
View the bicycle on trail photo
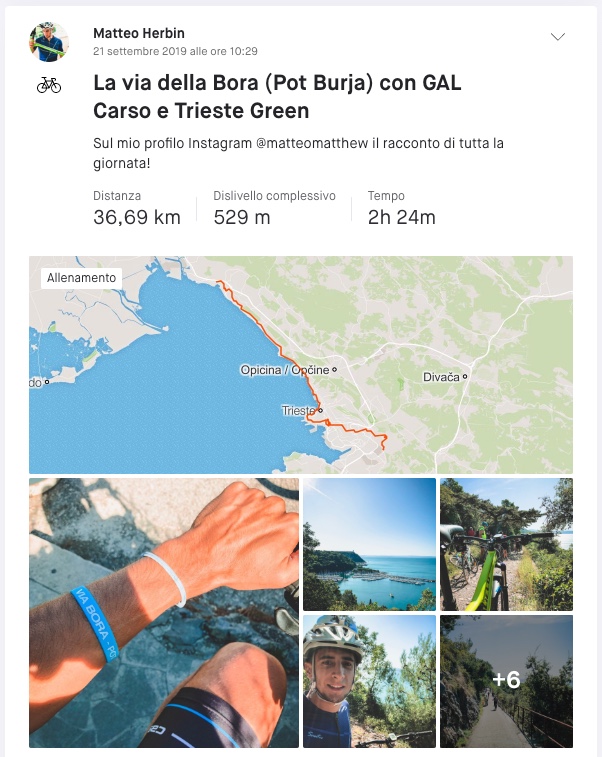pyautogui.click(x=506, y=544)
